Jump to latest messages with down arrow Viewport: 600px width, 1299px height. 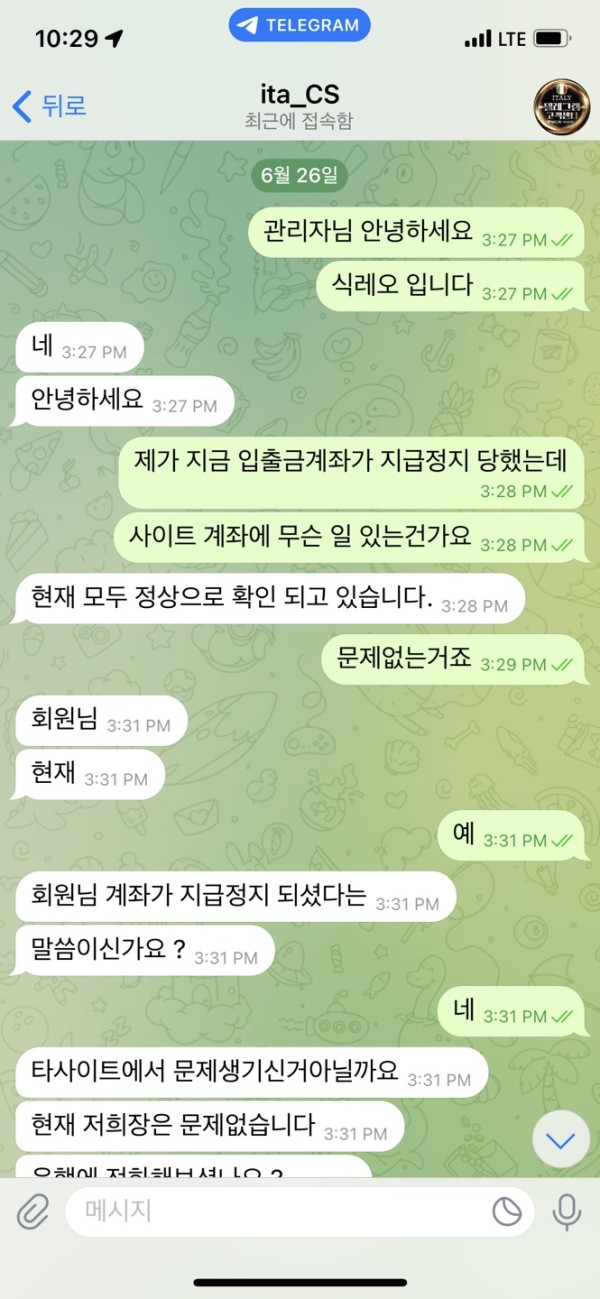click(560, 1140)
